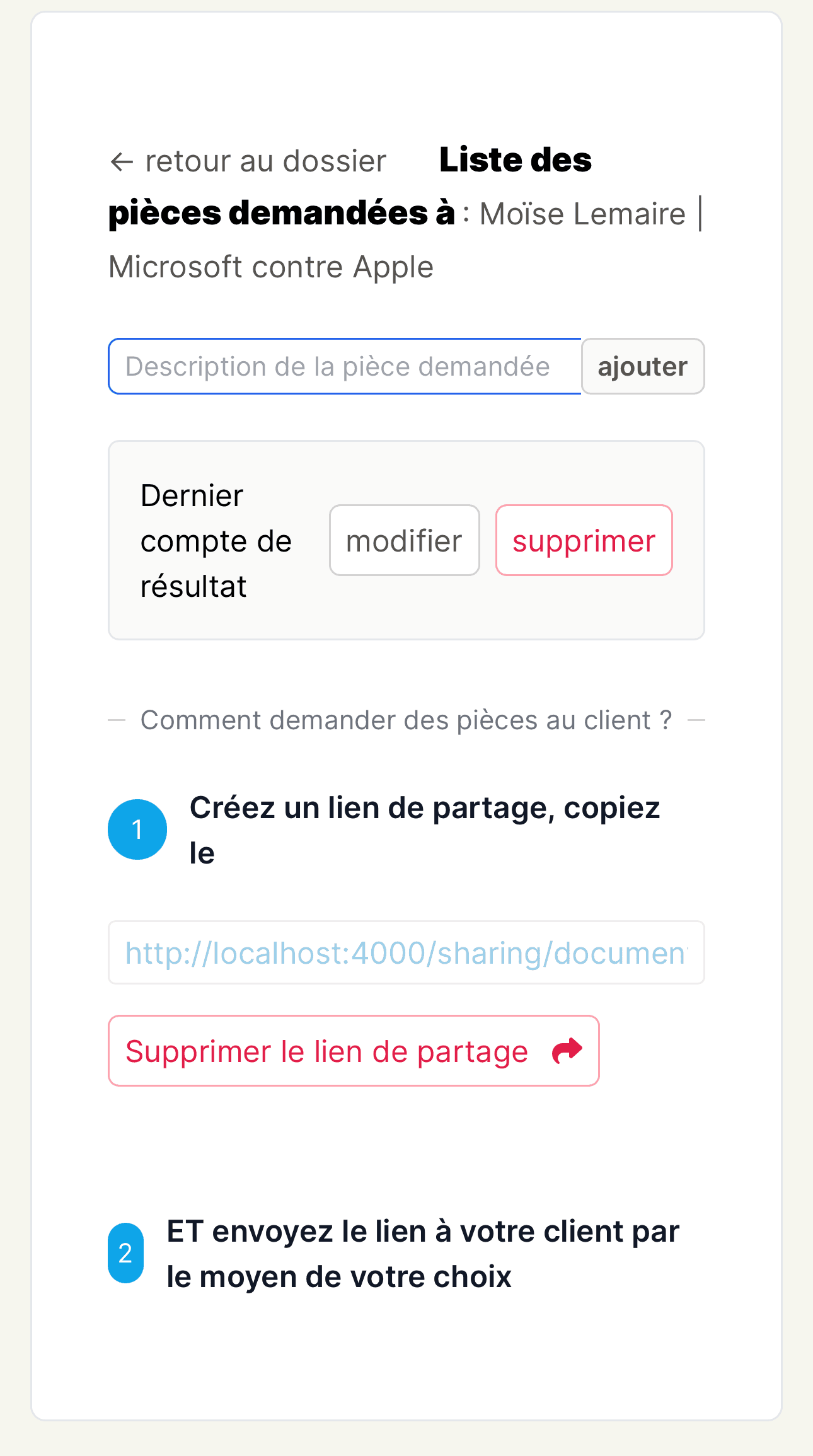813x1456 pixels.
Task: Go back via retour au dossier link
Action: (248, 161)
